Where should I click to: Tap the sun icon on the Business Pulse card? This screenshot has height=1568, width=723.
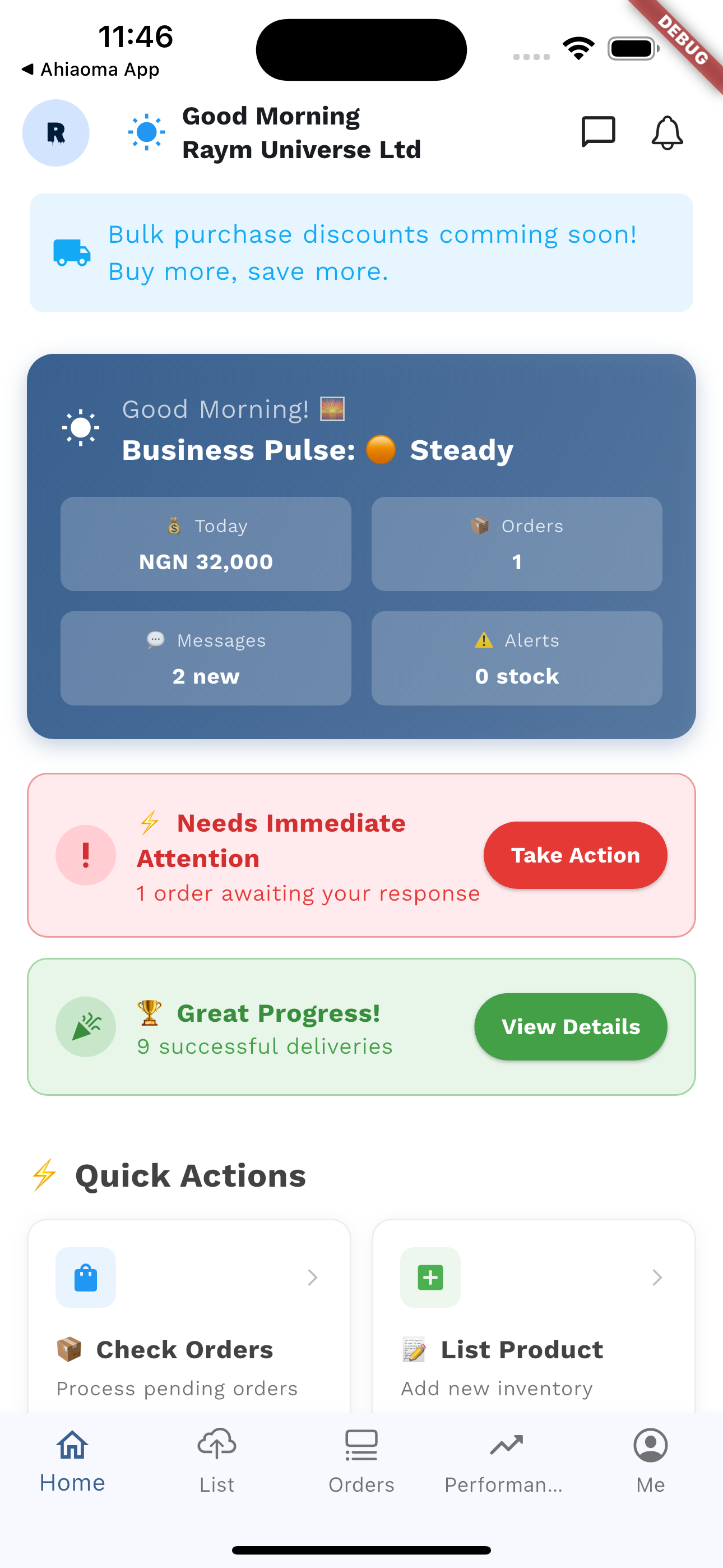click(x=80, y=427)
